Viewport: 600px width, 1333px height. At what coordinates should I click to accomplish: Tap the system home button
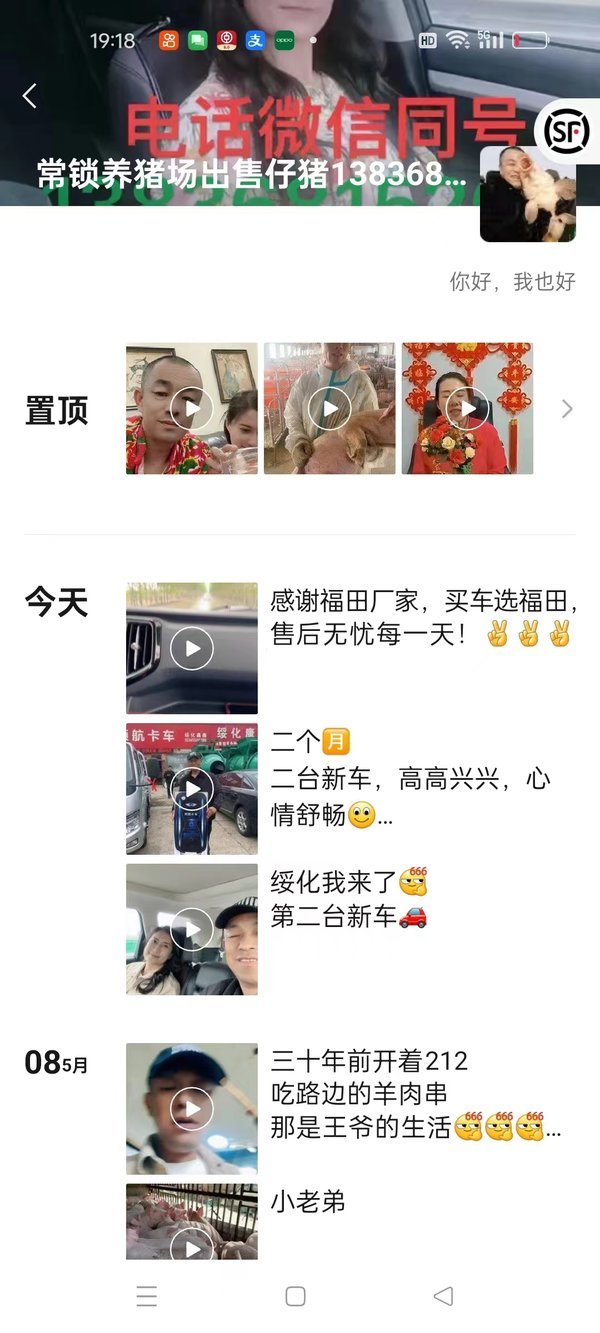[295, 1296]
